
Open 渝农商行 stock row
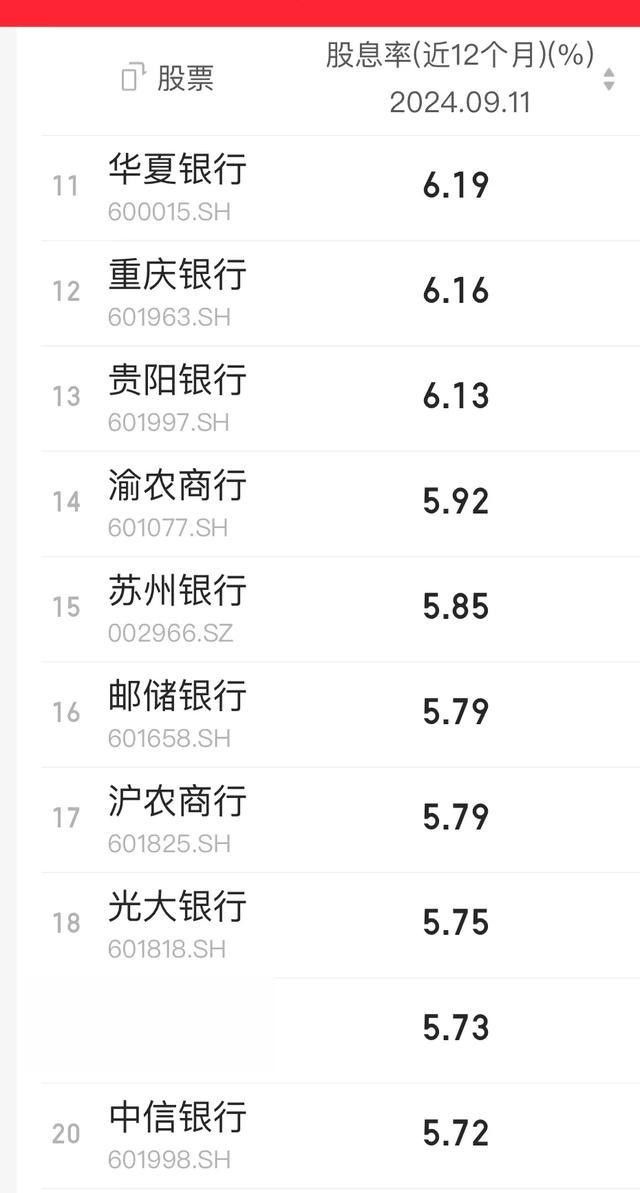tap(340, 504)
